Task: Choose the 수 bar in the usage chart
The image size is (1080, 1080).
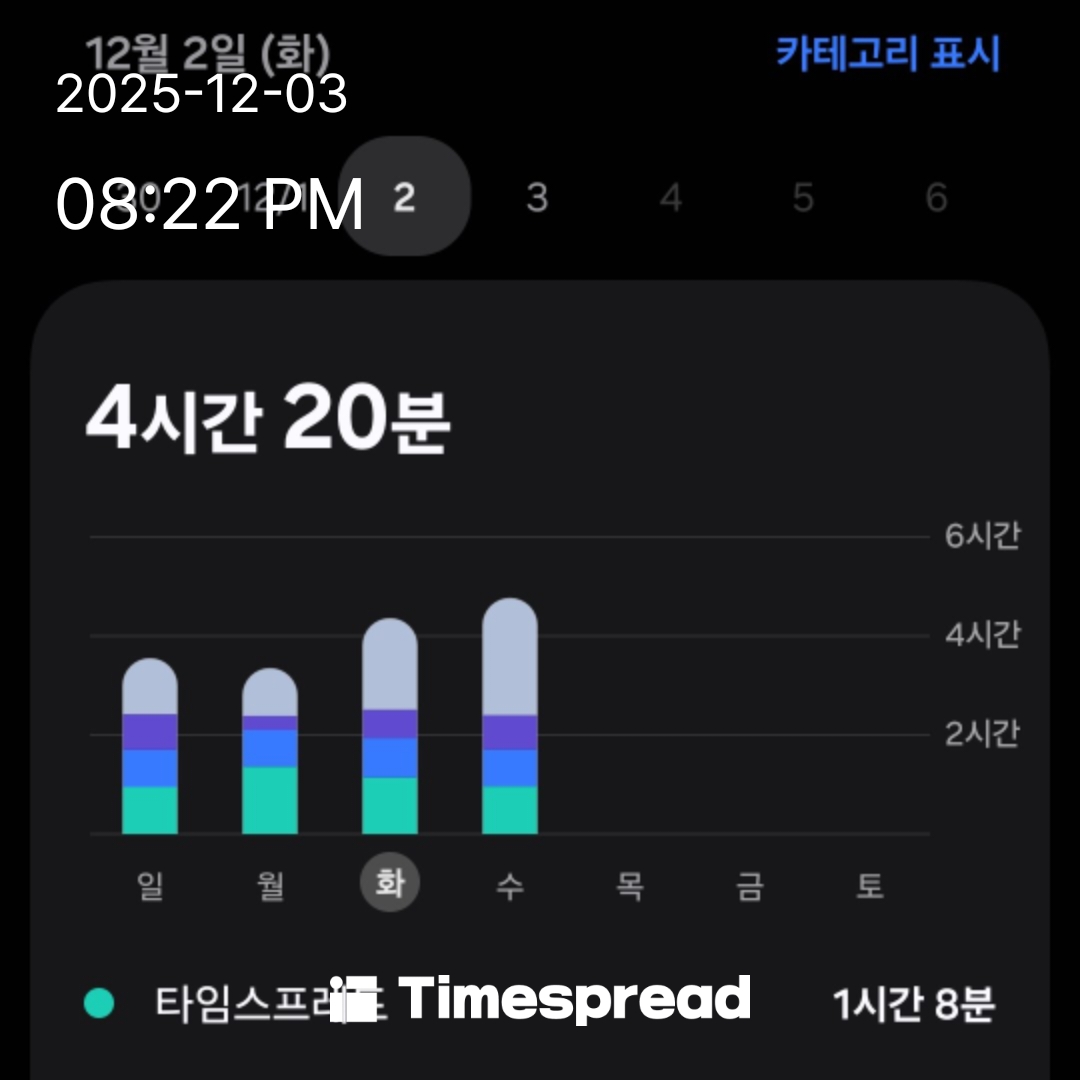Action: (510, 716)
